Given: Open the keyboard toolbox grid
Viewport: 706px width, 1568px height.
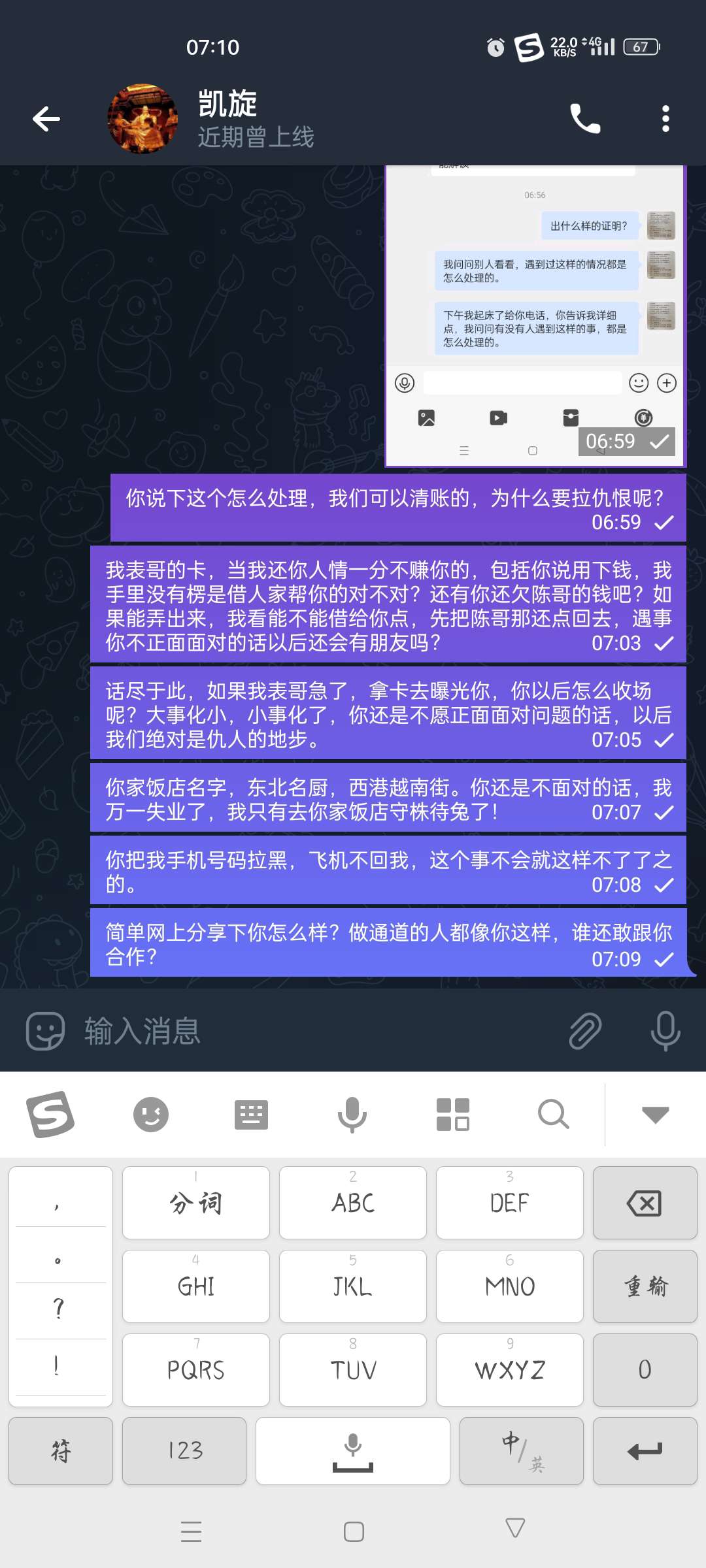Looking at the screenshot, I should 452,1115.
